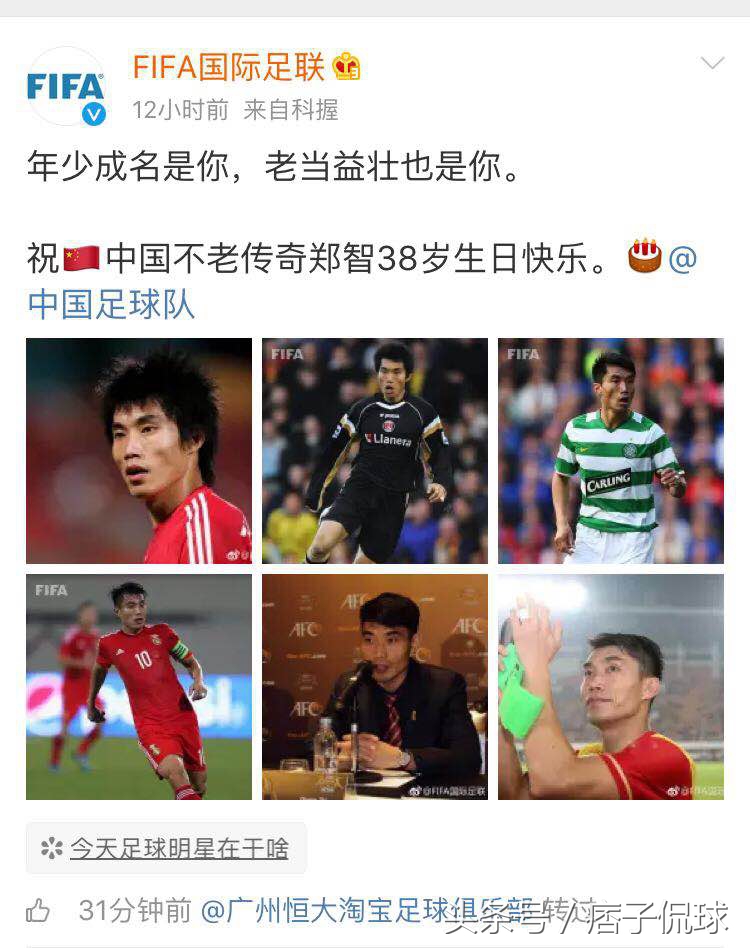View the black Llanera jersey photo
The image size is (750, 948).
375,451
